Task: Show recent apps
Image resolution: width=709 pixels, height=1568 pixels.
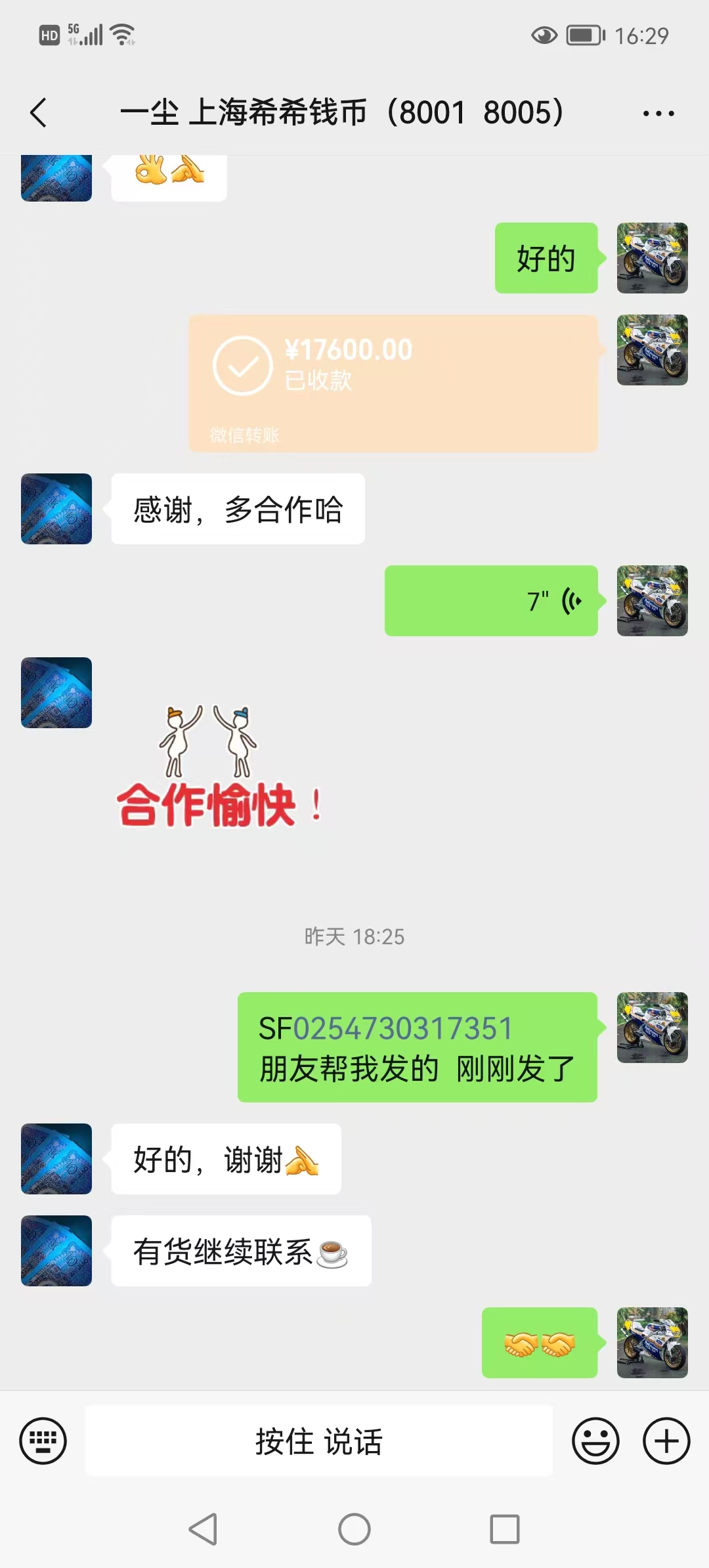Action: tap(505, 1529)
